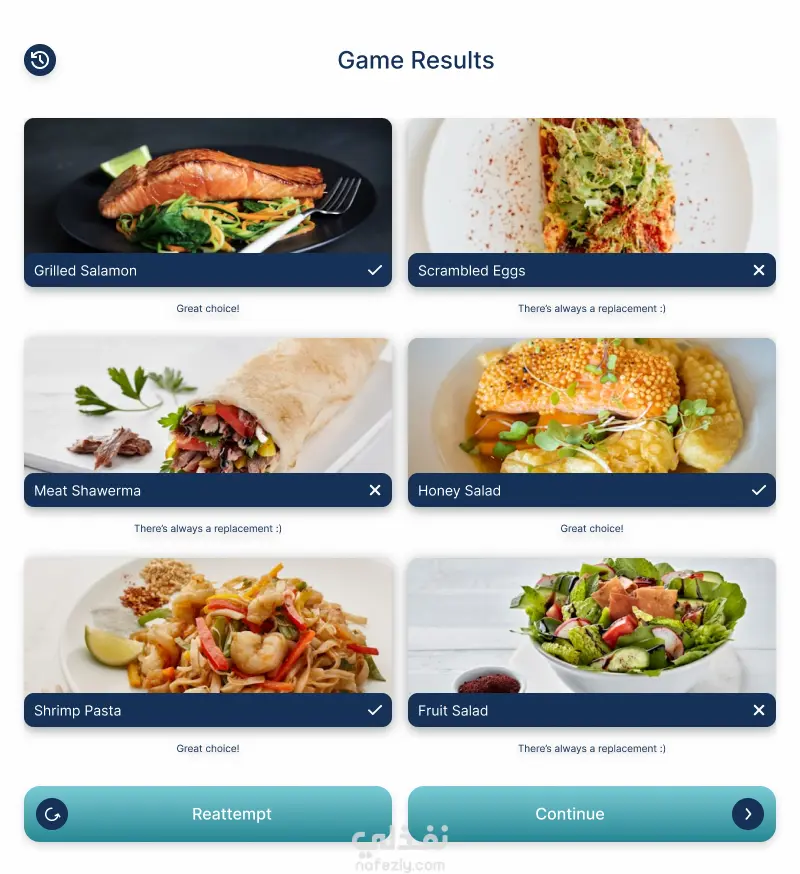View the Honey Salad card
The image size is (800, 874).
click(x=592, y=422)
